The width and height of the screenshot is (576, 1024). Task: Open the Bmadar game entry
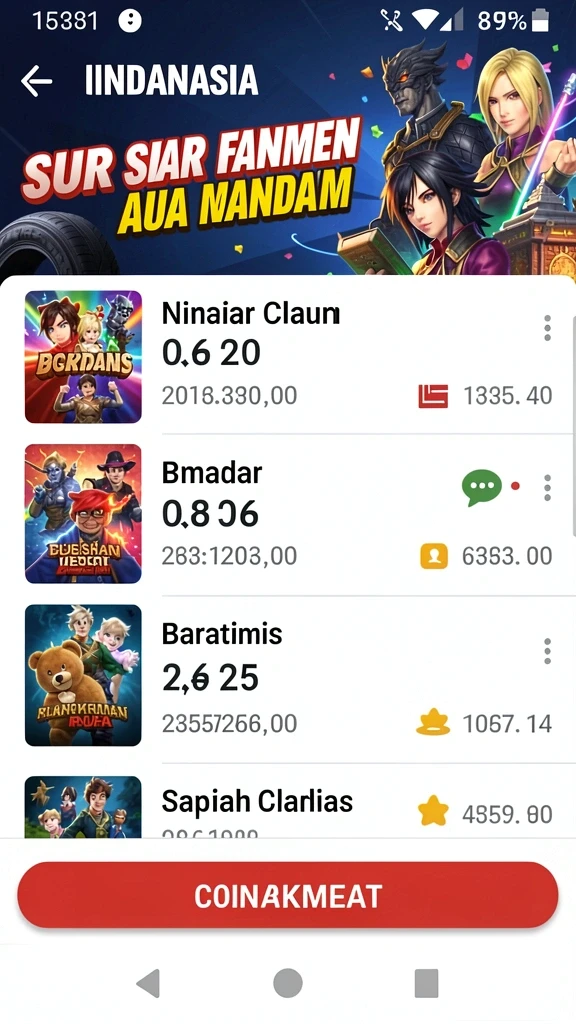click(x=288, y=514)
